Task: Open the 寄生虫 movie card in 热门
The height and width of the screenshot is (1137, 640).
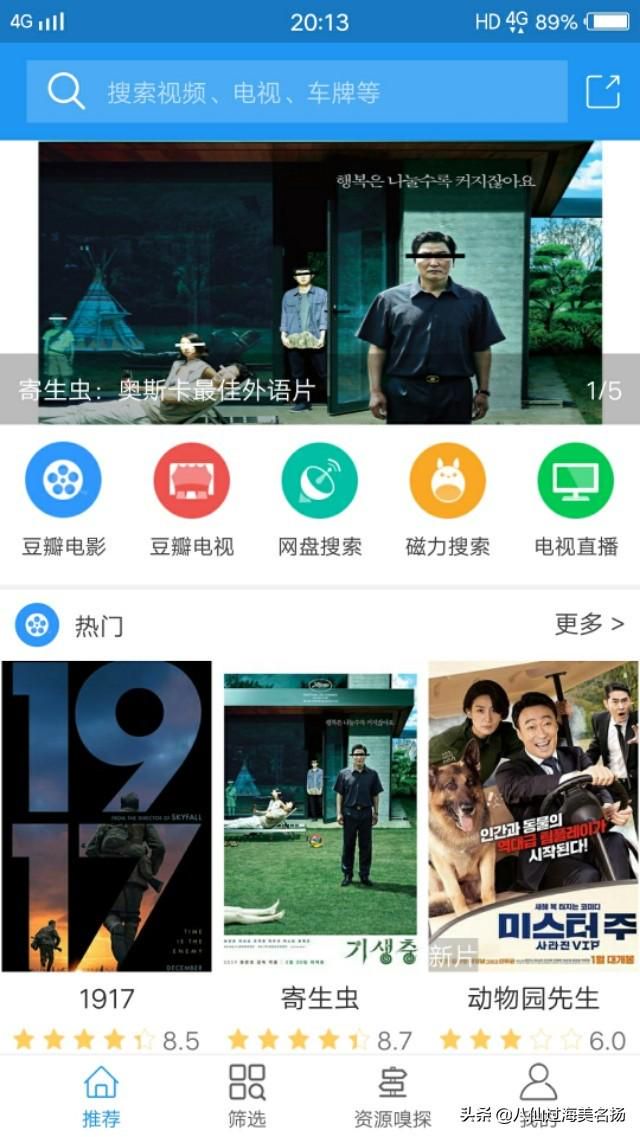Action: tap(320, 856)
